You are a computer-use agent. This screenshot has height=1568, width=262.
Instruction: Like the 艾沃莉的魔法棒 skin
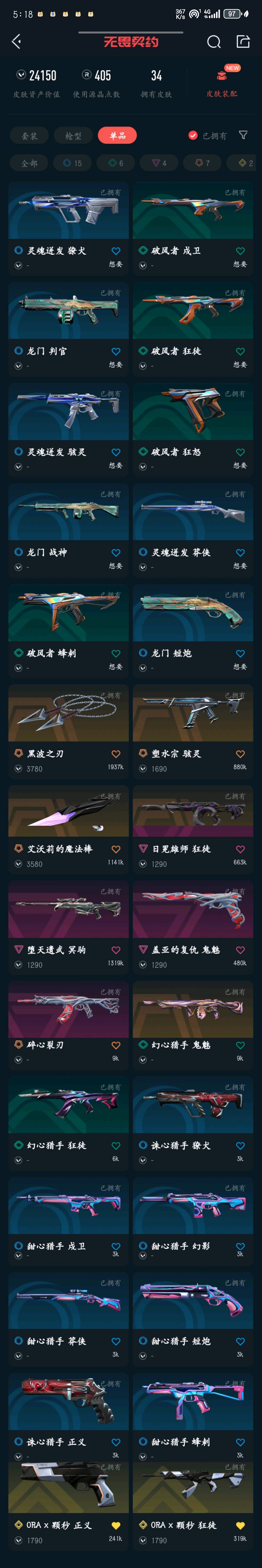pos(115,849)
